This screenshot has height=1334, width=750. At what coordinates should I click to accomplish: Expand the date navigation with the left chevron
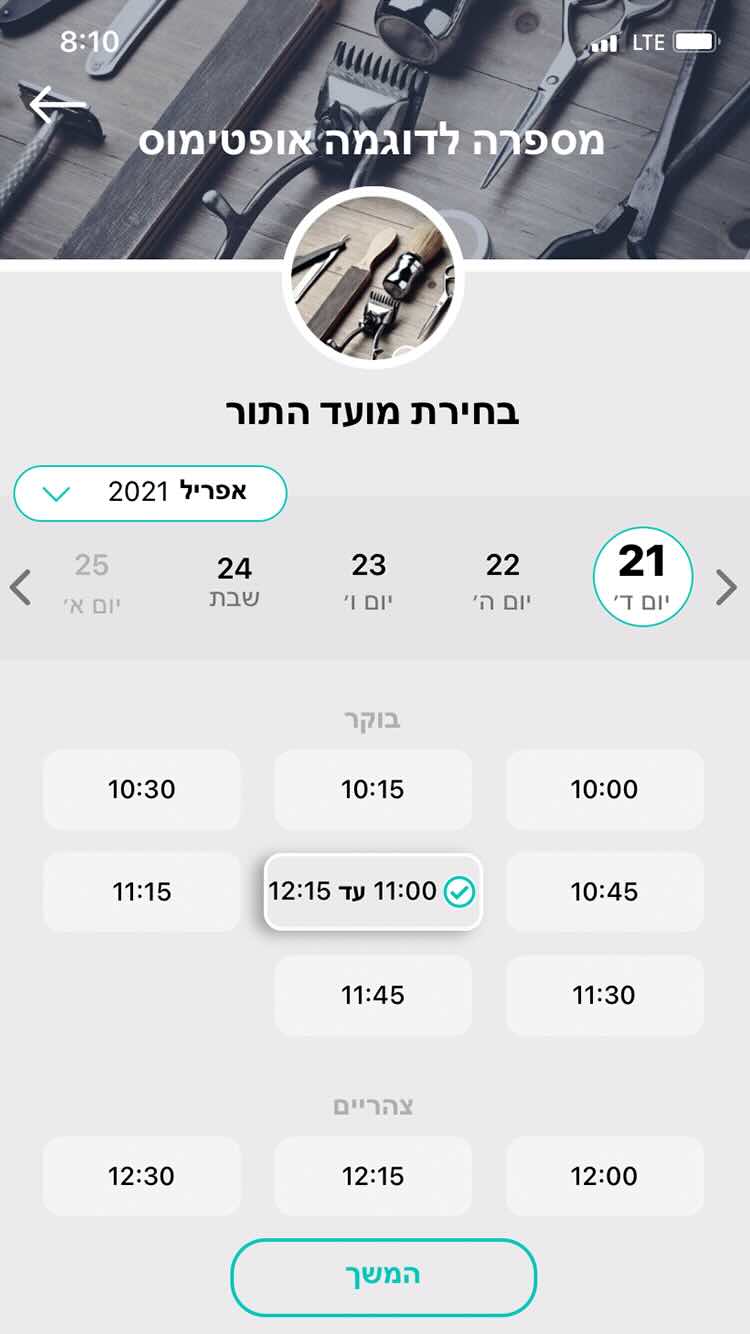coord(21,588)
